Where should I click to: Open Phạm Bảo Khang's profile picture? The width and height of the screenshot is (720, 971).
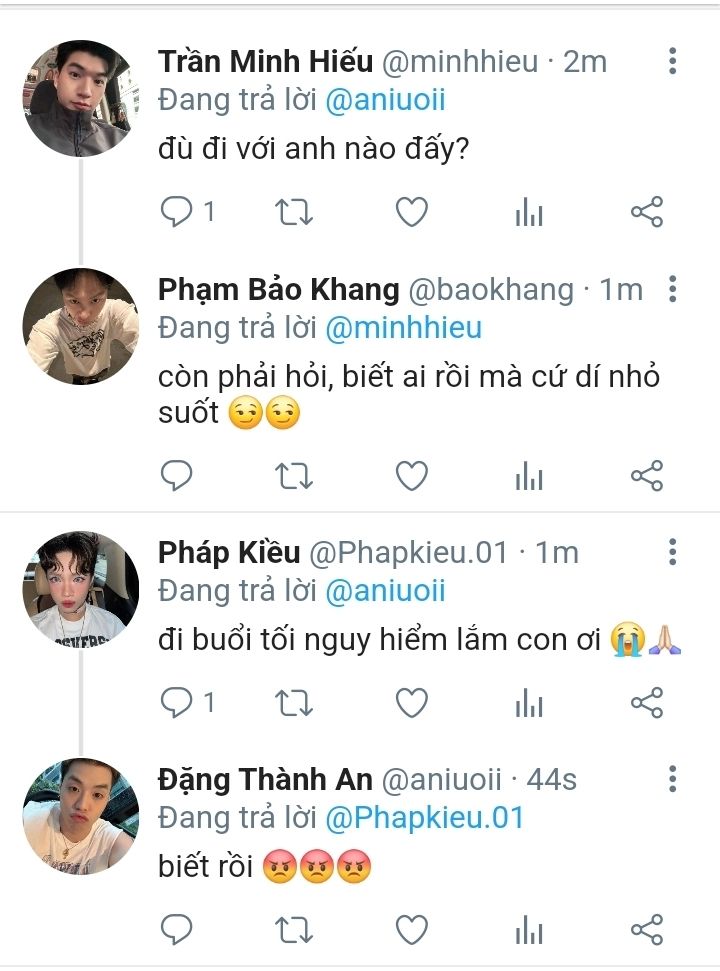[x=80, y=326]
